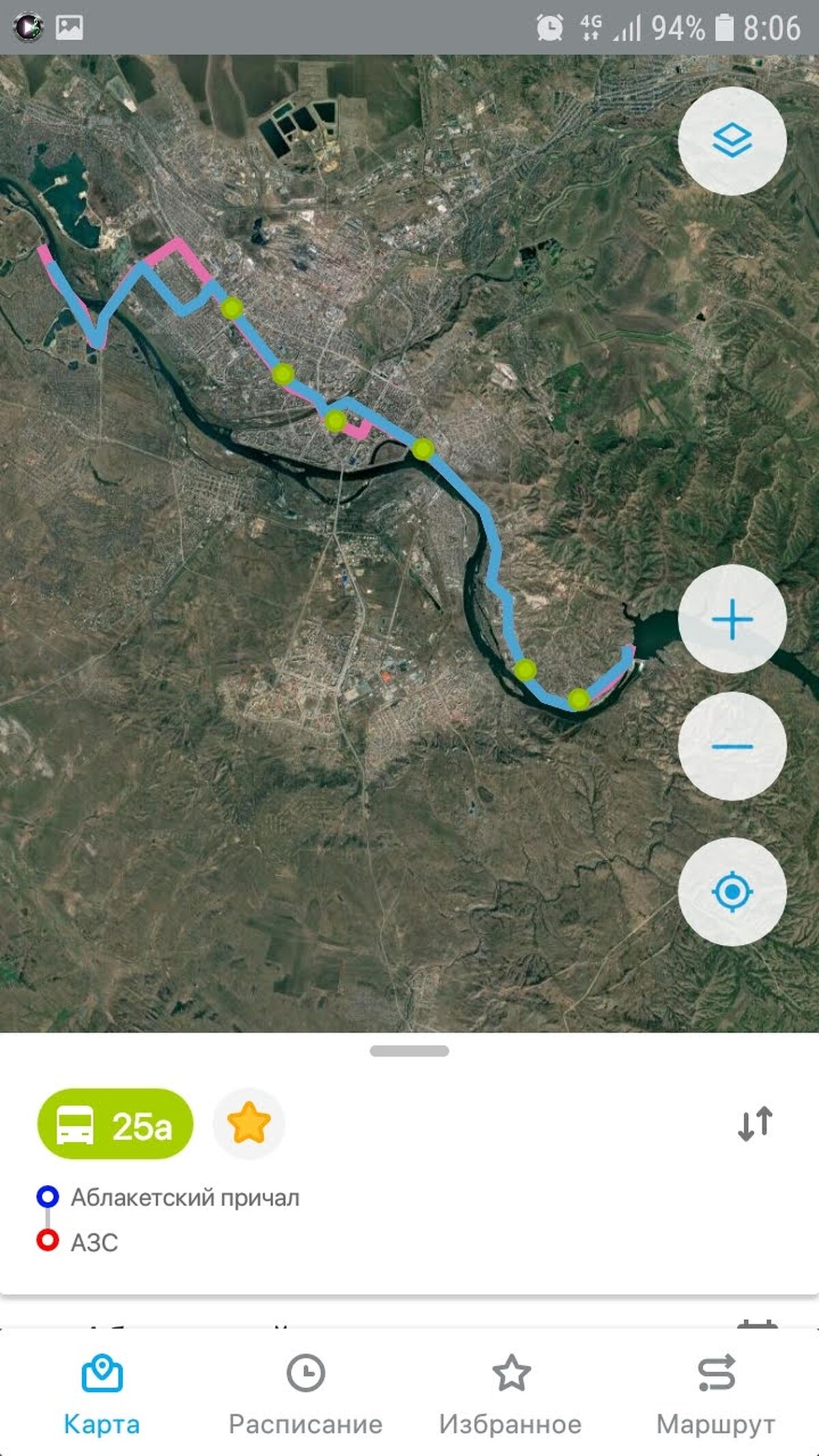
Task: Select the АЗС end stop
Action: pyautogui.click(x=94, y=1242)
